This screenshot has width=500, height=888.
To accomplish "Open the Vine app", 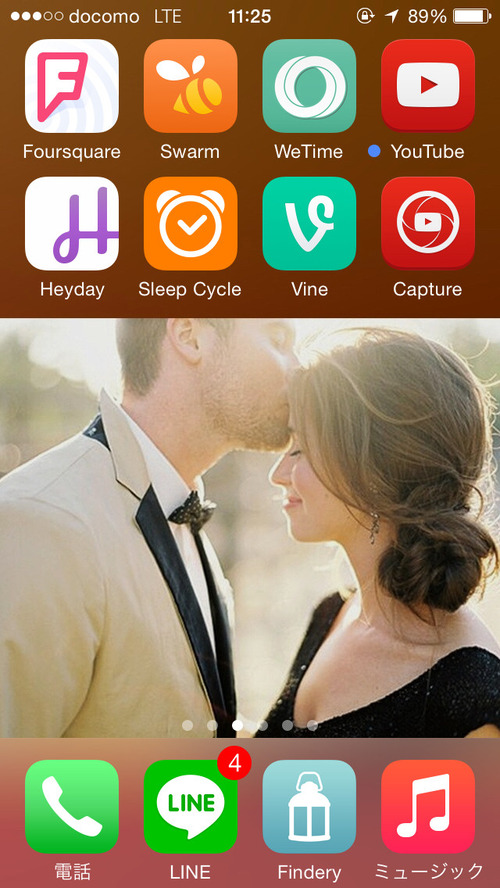I will [x=309, y=224].
